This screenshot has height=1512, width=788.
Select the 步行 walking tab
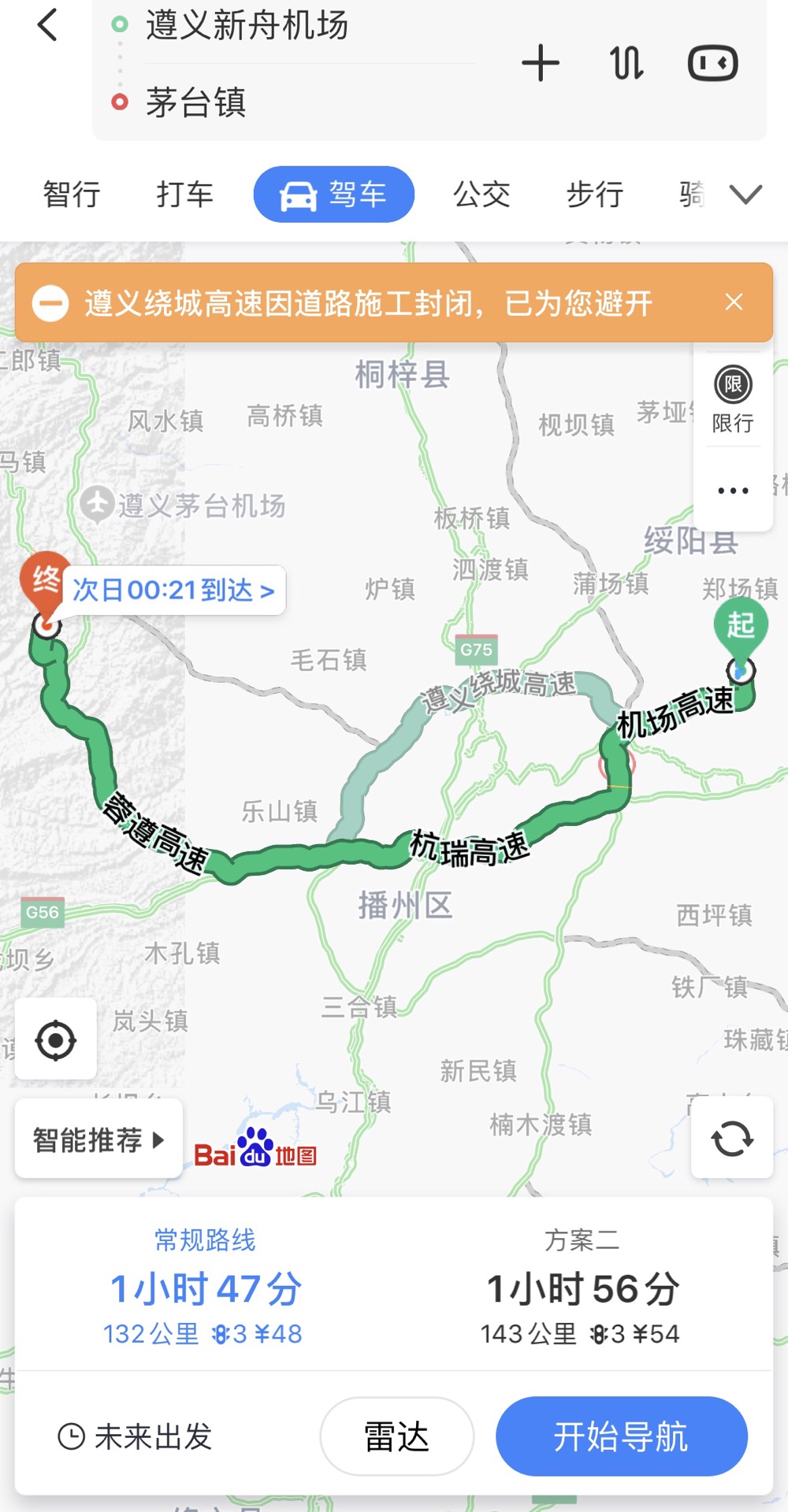(x=595, y=195)
